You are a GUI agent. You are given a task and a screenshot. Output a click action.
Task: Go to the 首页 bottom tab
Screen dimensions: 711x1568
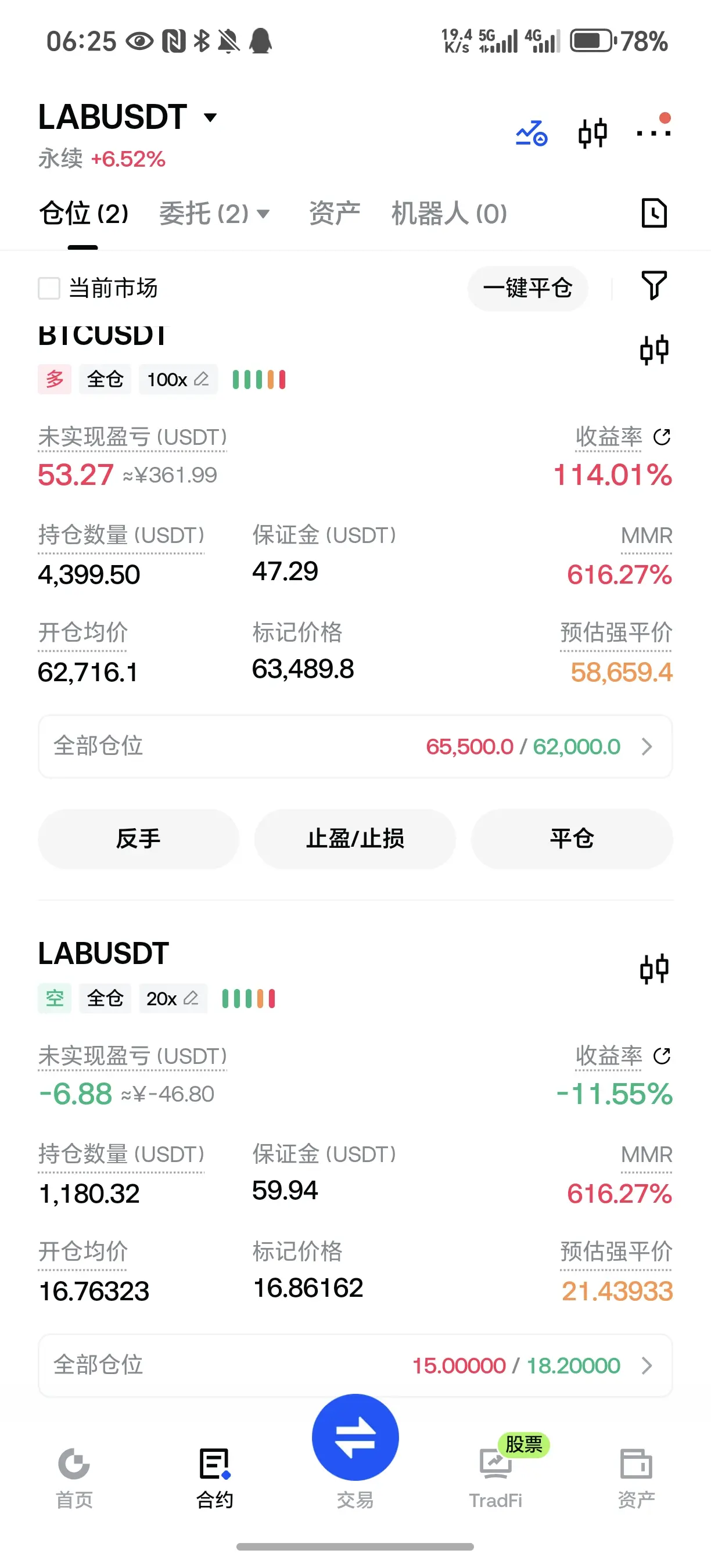point(74,1478)
